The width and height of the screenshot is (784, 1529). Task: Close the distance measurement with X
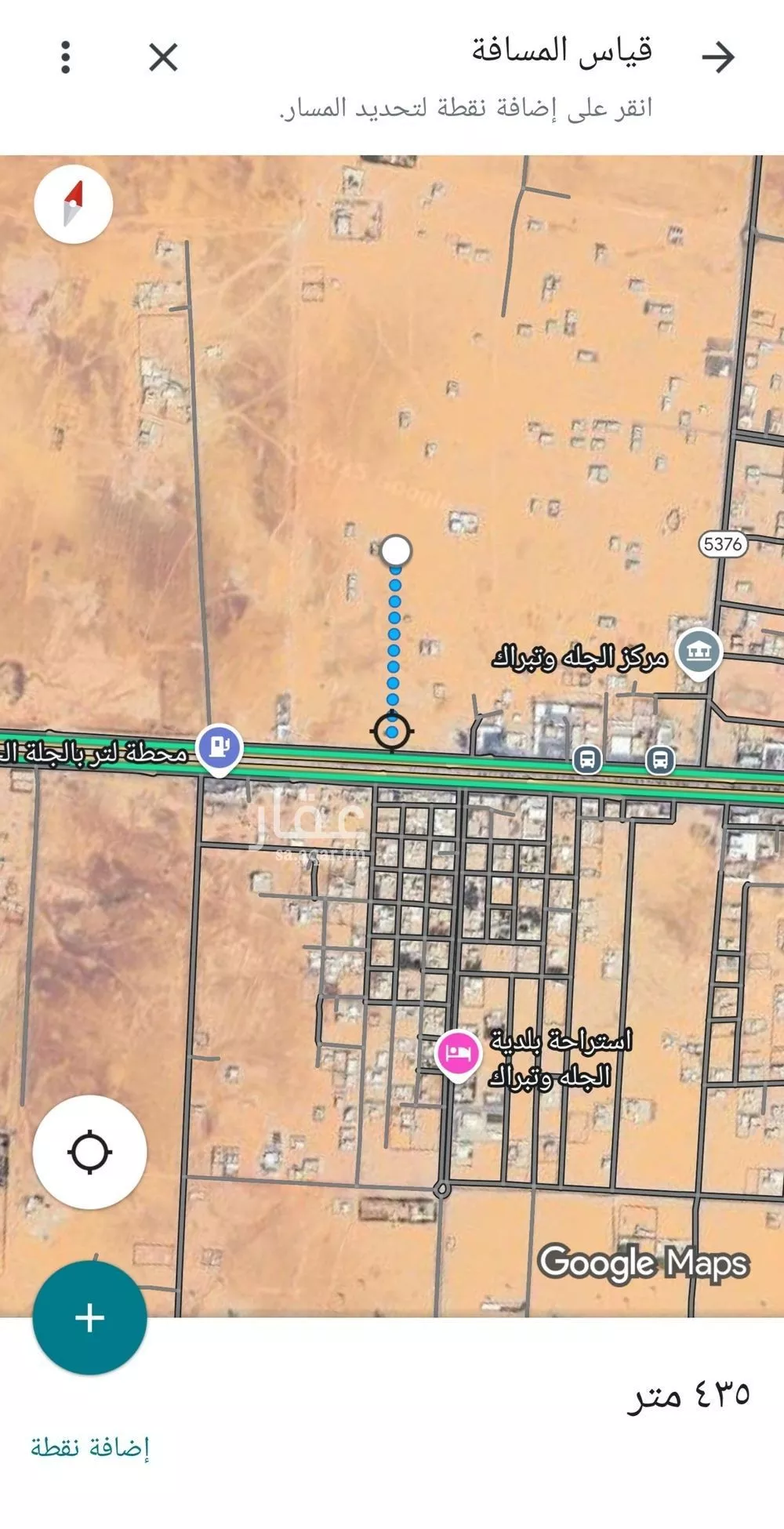click(163, 57)
